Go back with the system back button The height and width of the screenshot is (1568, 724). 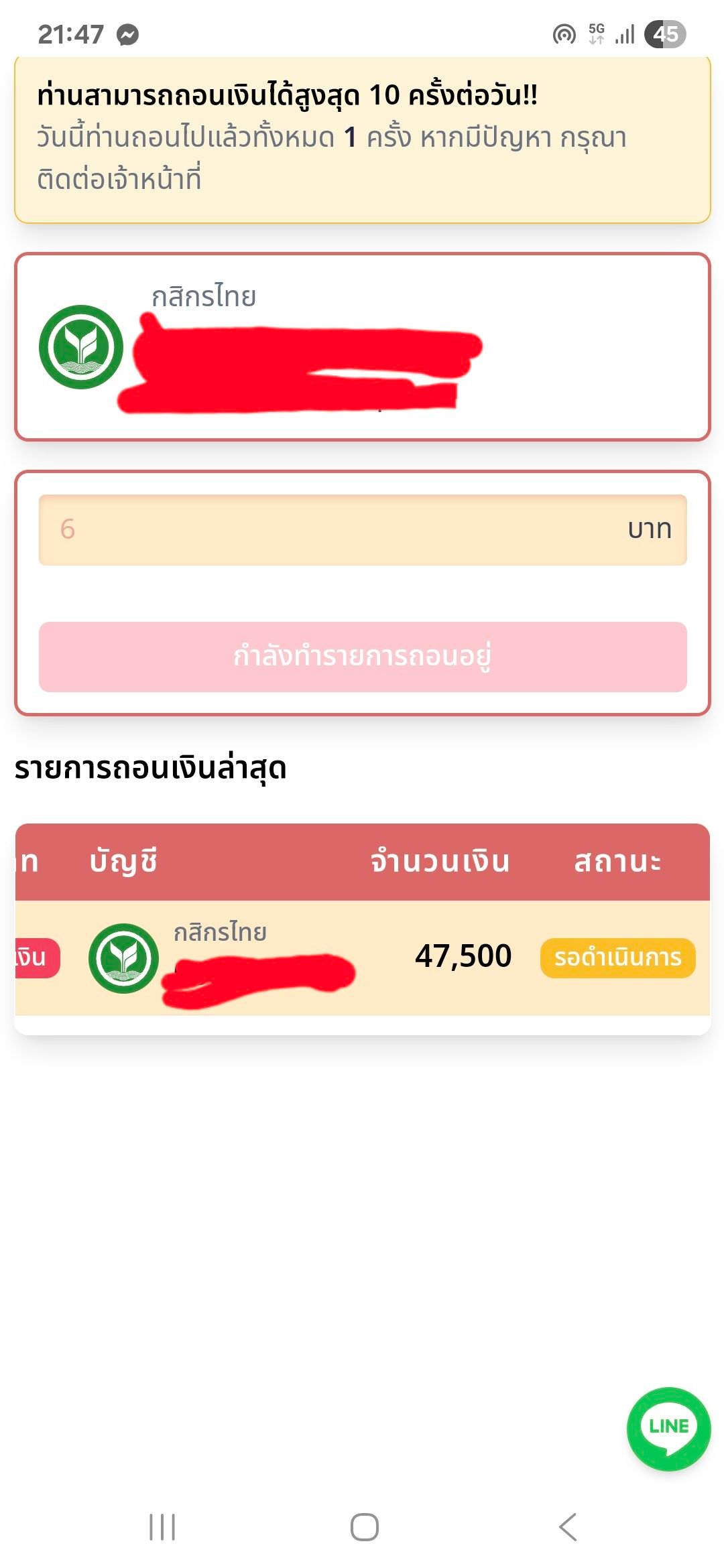567,1527
